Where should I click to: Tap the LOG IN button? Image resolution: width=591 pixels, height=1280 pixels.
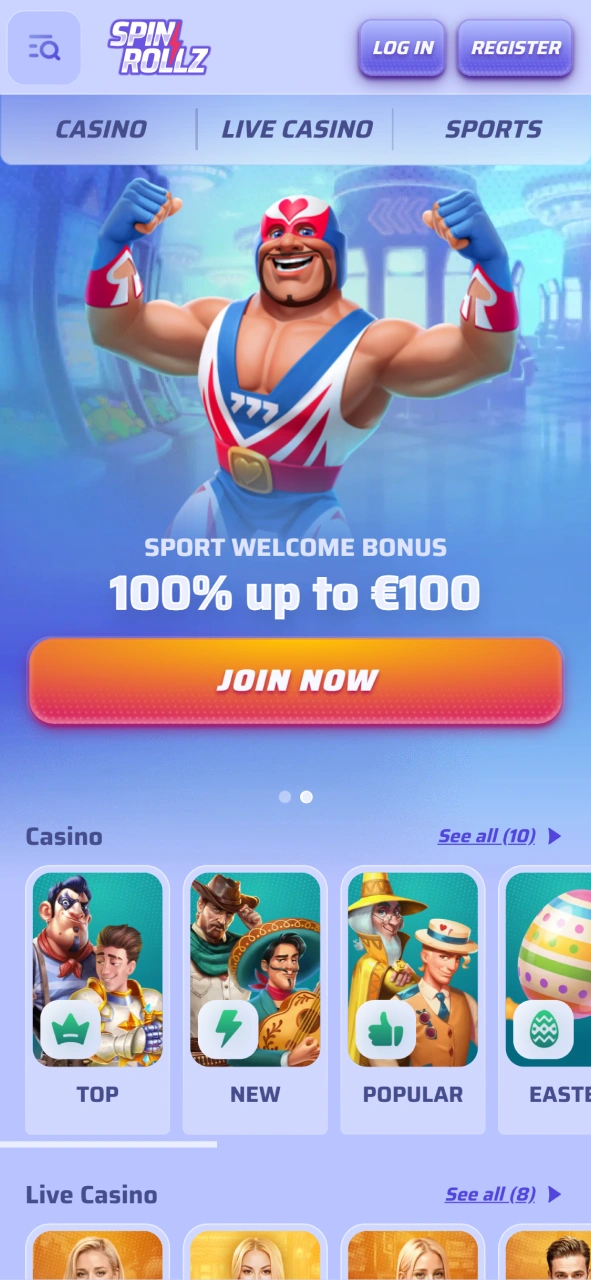(402, 47)
